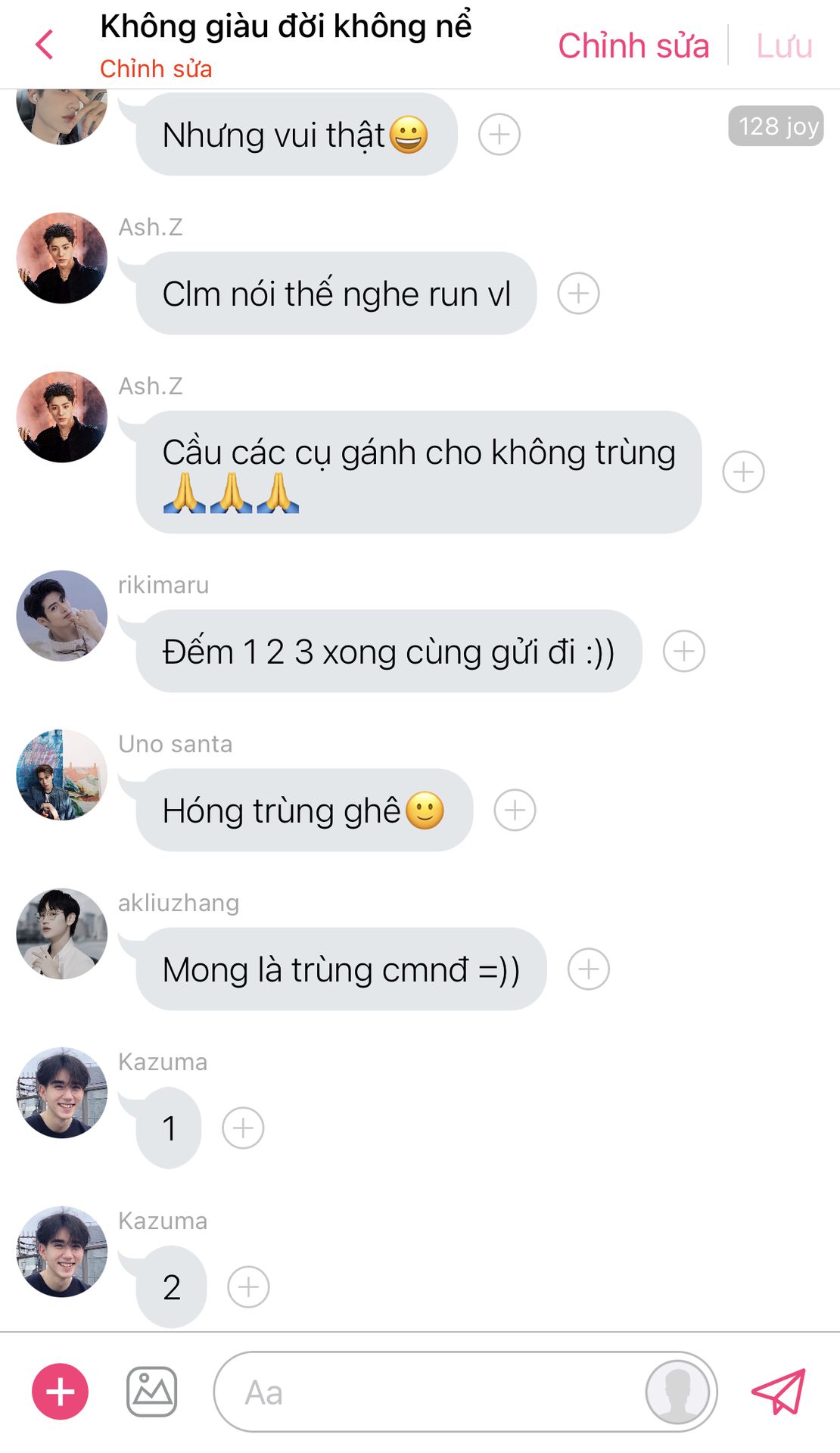Tap the pink Chỉnh sửa button at top right

(x=633, y=45)
